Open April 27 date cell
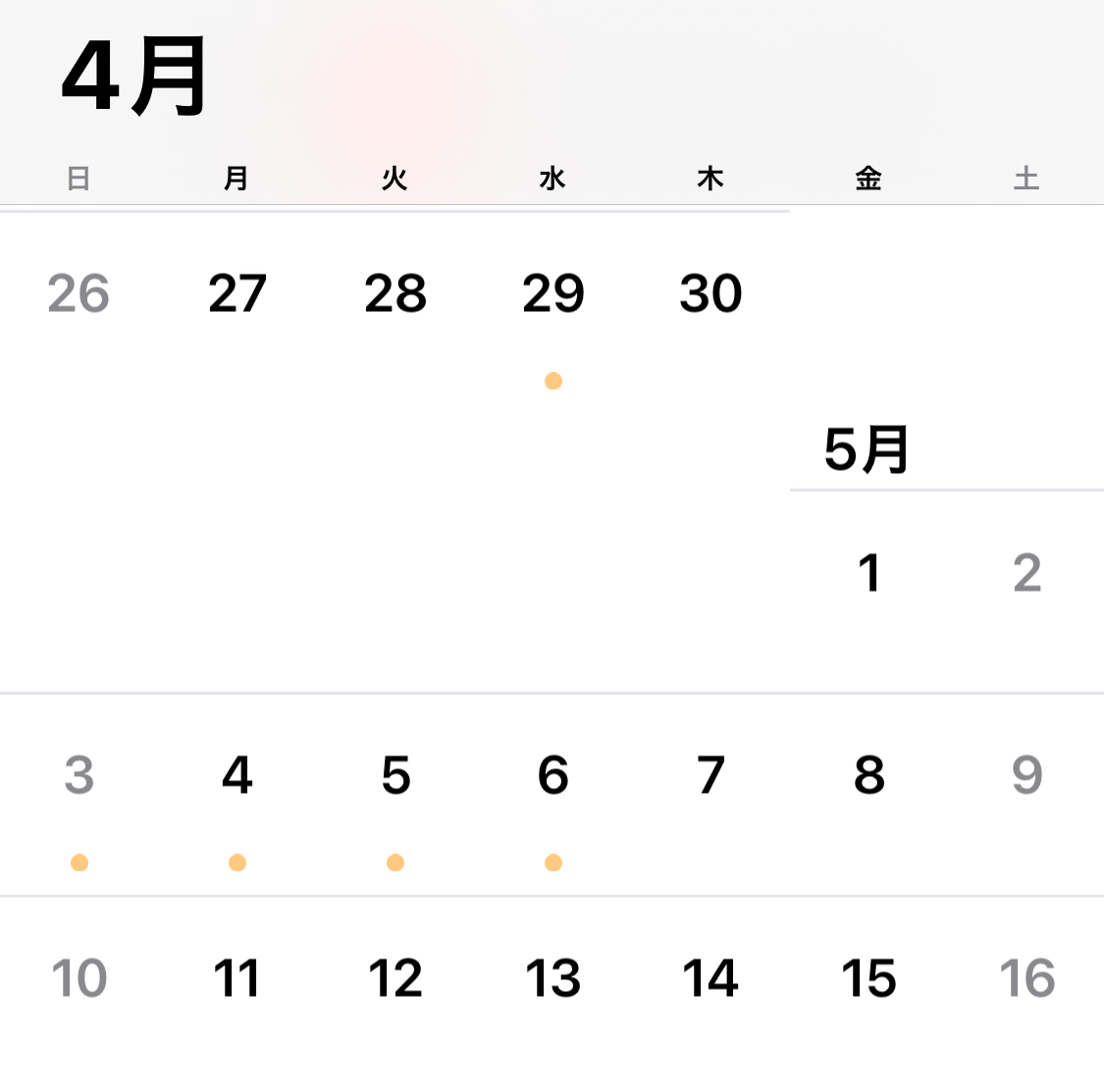The image size is (1104, 1092). 237,293
